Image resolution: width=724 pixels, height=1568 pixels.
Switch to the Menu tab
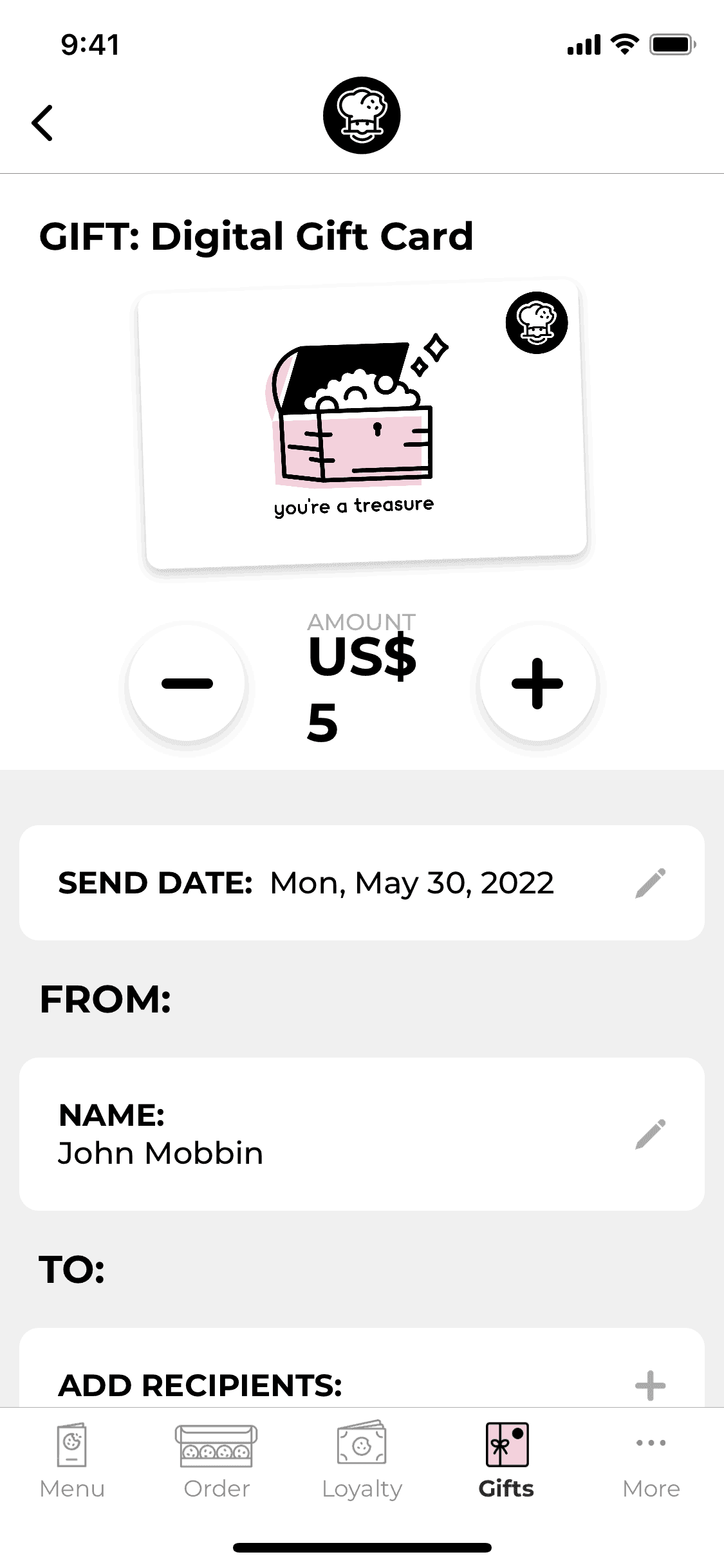[x=72, y=1461]
